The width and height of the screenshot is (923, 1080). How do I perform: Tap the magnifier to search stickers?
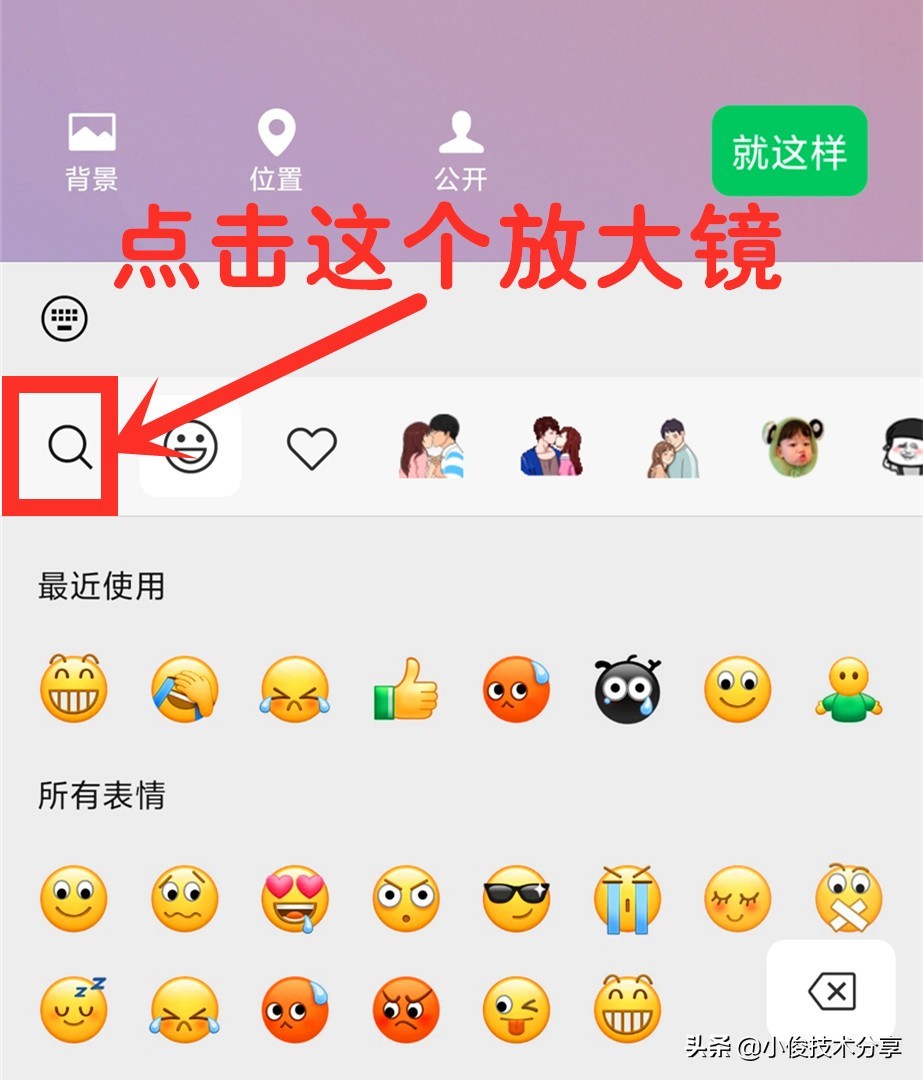pos(70,447)
